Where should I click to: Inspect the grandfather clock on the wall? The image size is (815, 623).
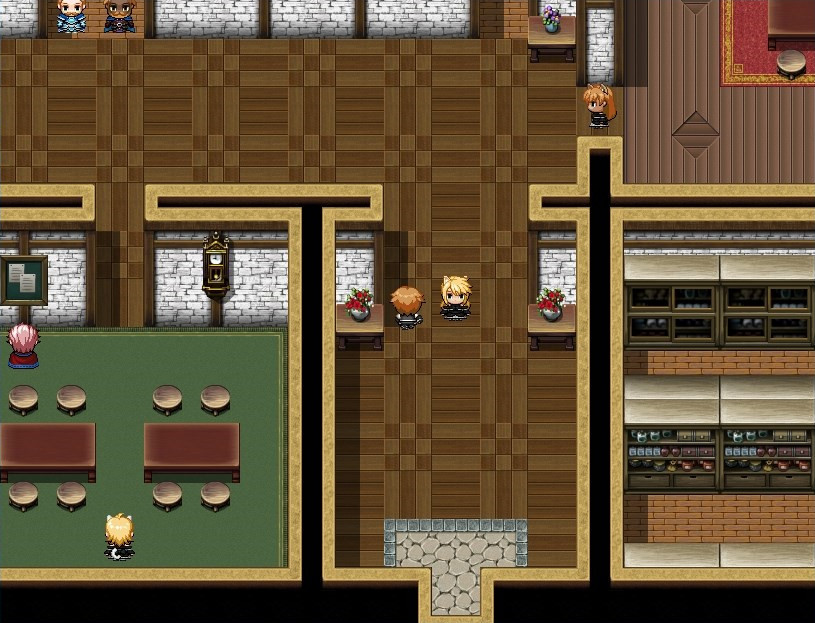click(x=216, y=266)
